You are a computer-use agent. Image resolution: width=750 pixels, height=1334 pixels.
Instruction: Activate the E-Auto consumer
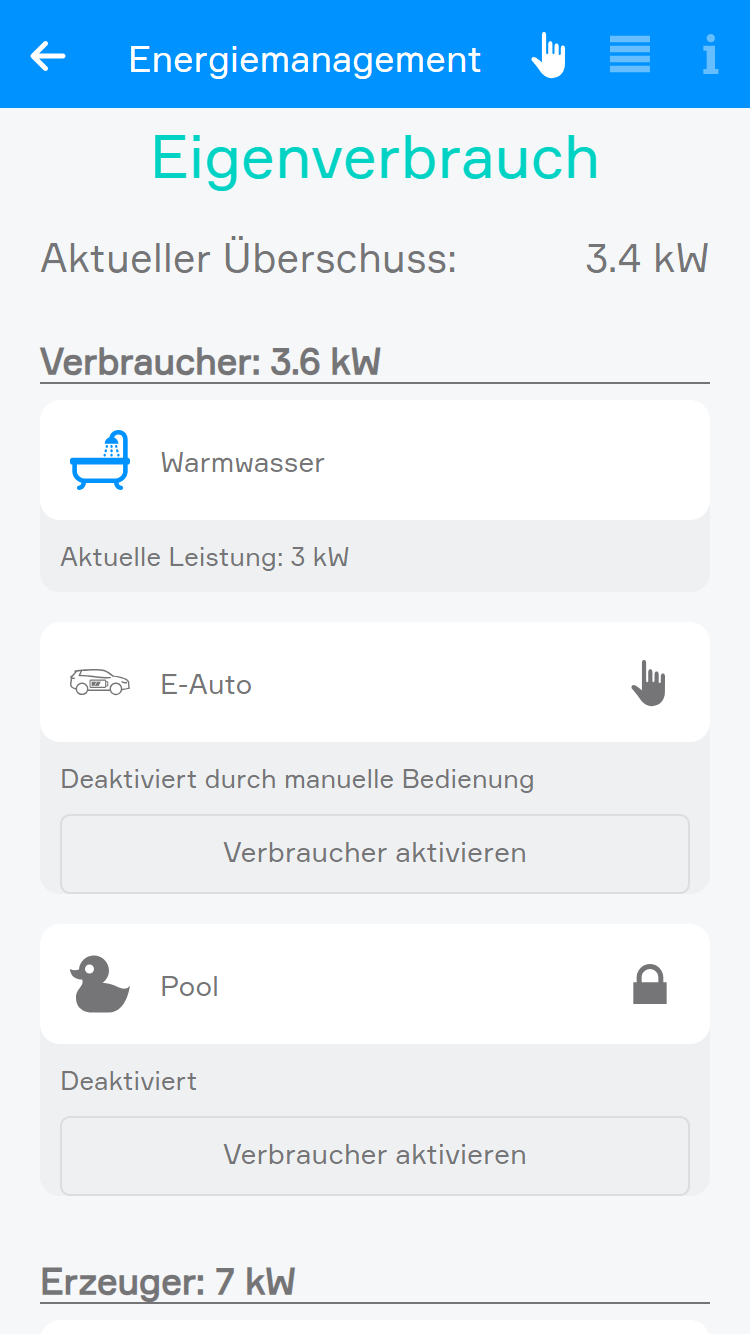375,853
